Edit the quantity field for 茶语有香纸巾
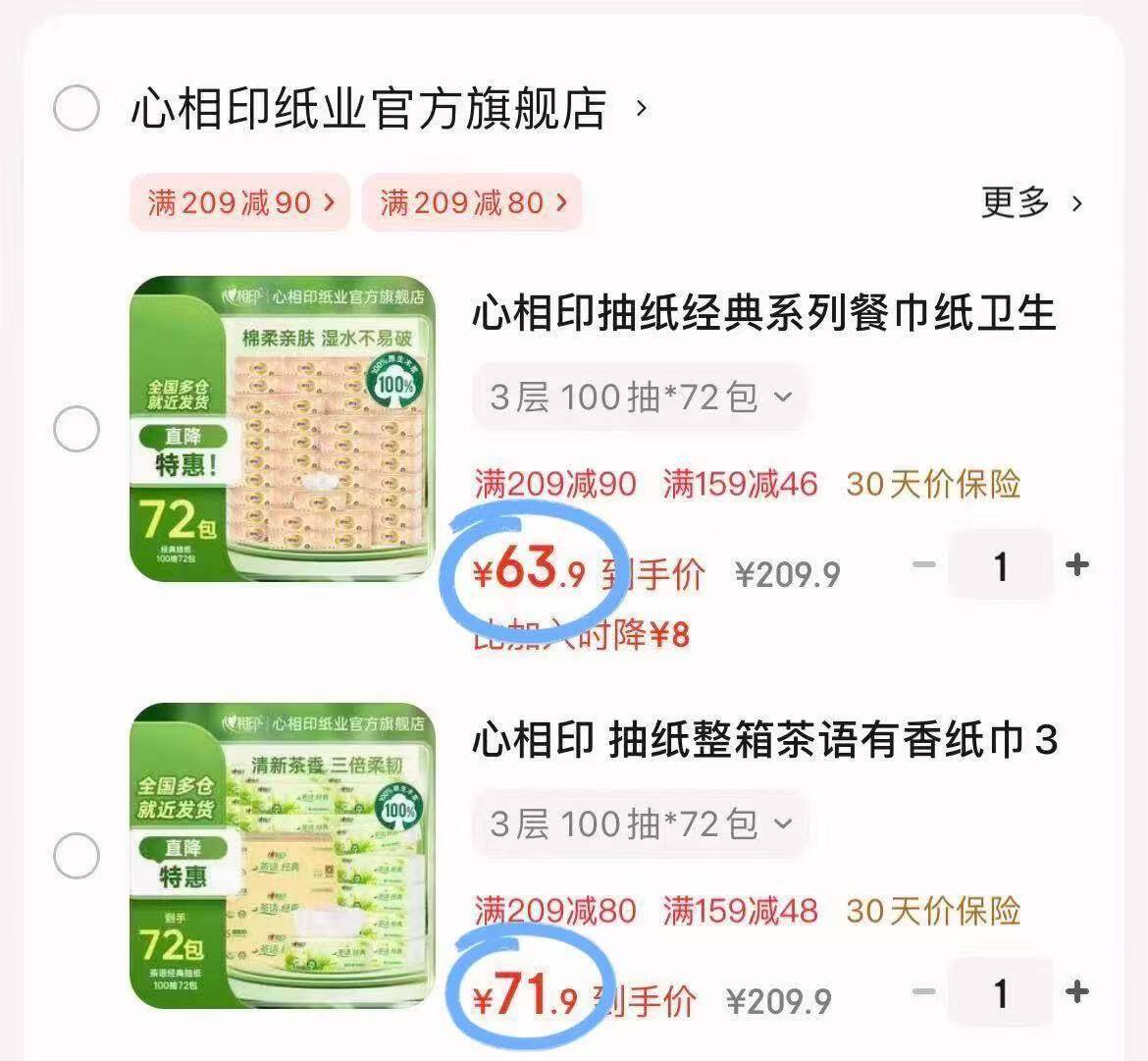Viewport: 1148px width, 1061px height. point(1000,992)
